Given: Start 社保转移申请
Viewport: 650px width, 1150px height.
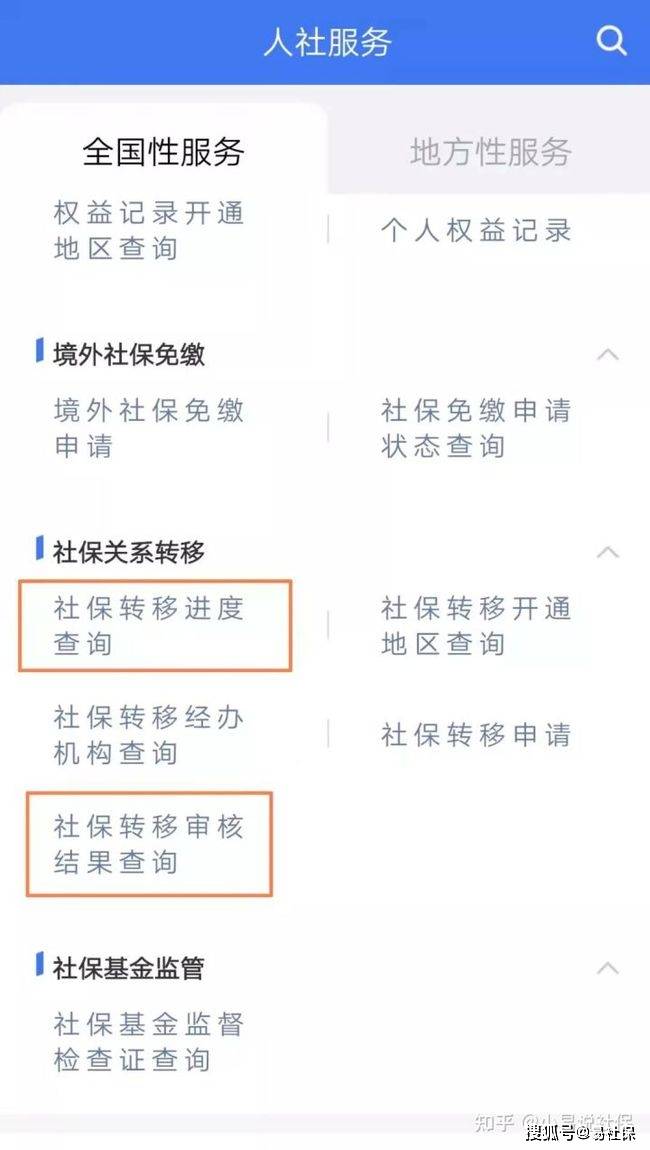Looking at the screenshot, I should [476, 735].
